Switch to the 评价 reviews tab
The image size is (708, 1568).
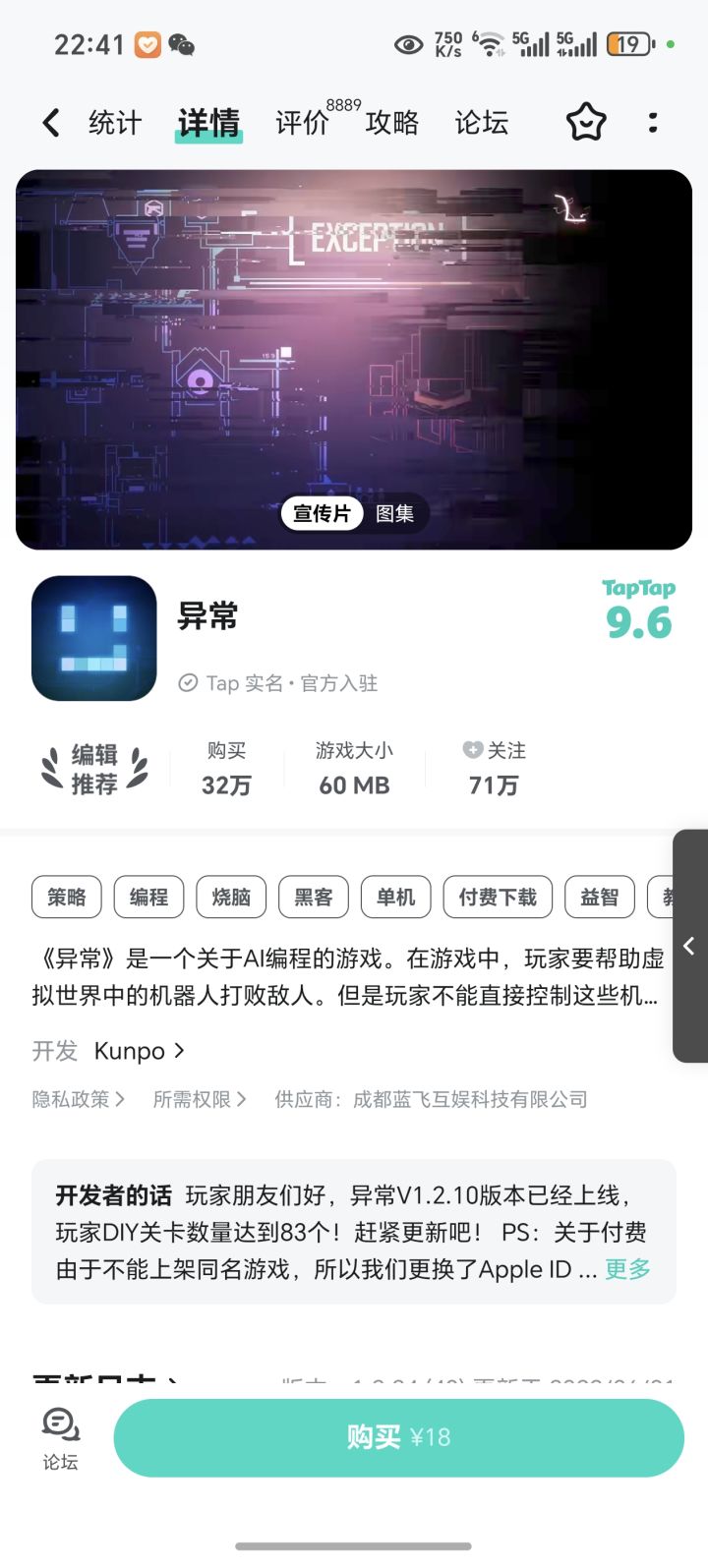pyautogui.click(x=301, y=122)
